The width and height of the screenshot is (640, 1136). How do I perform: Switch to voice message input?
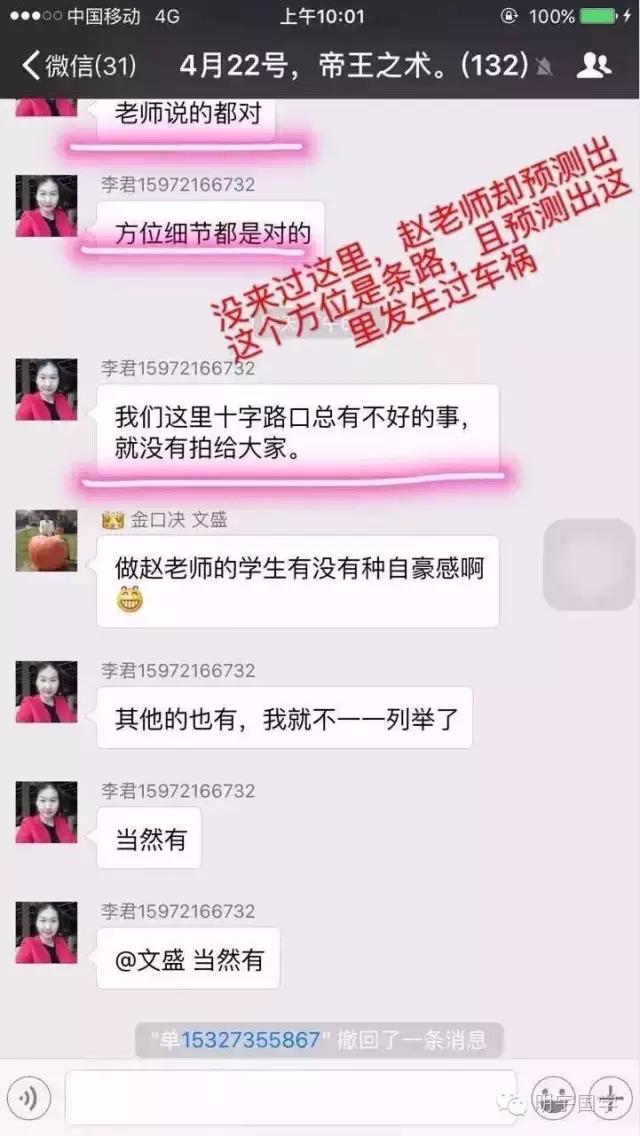[x=29, y=1100]
